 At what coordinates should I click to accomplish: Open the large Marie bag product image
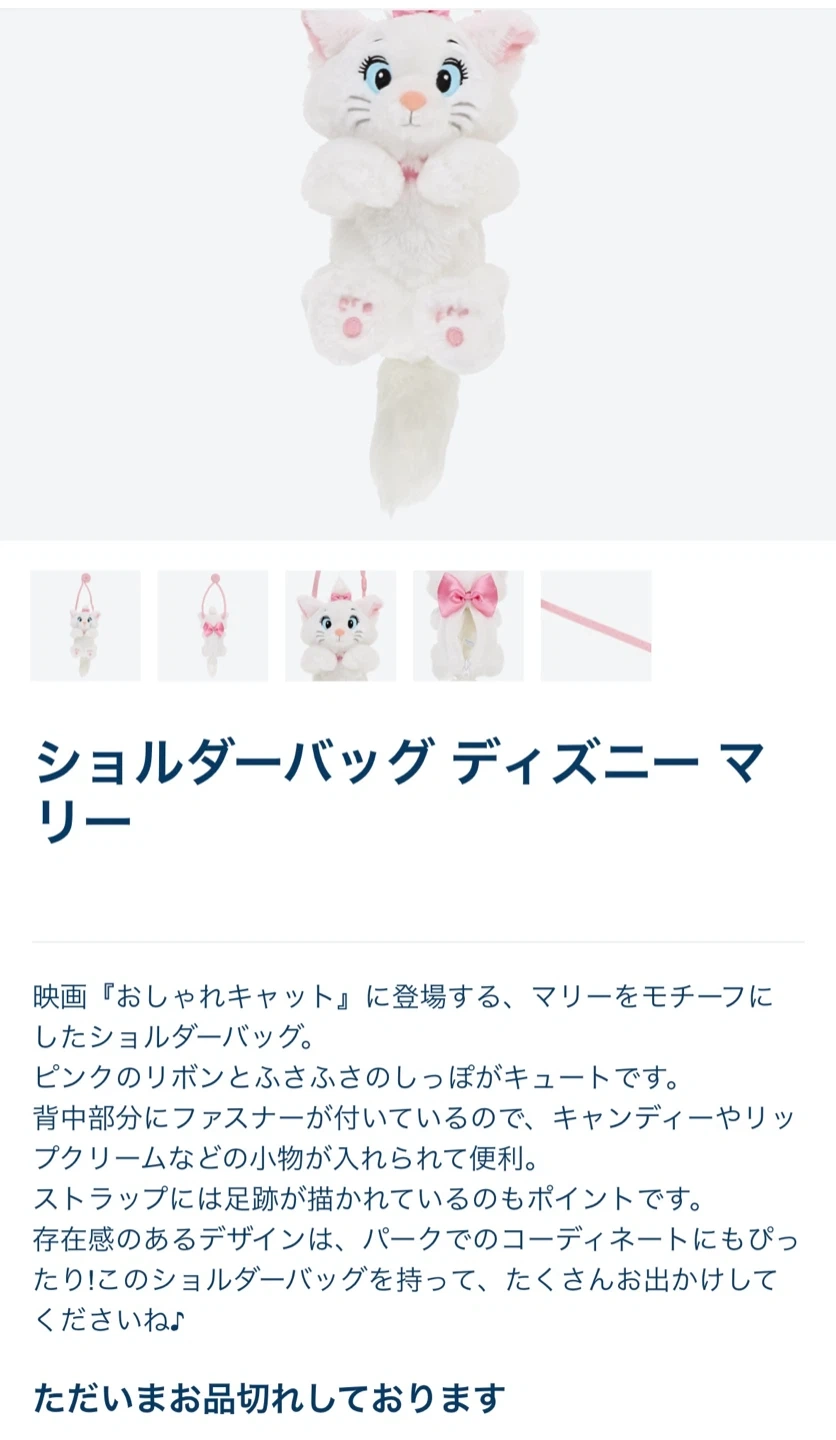[418, 274]
